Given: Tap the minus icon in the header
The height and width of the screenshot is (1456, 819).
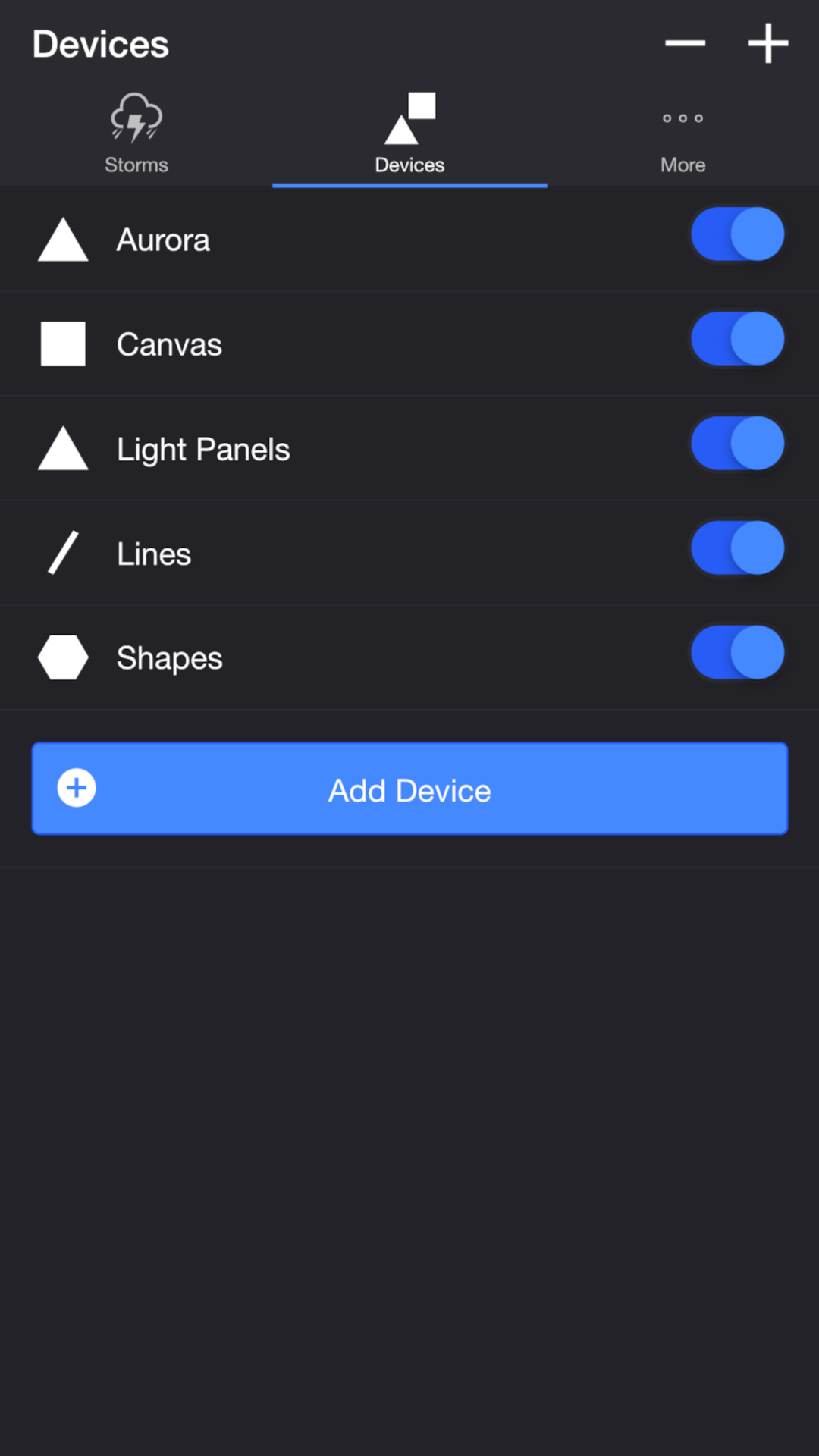Looking at the screenshot, I should click(x=685, y=43).
